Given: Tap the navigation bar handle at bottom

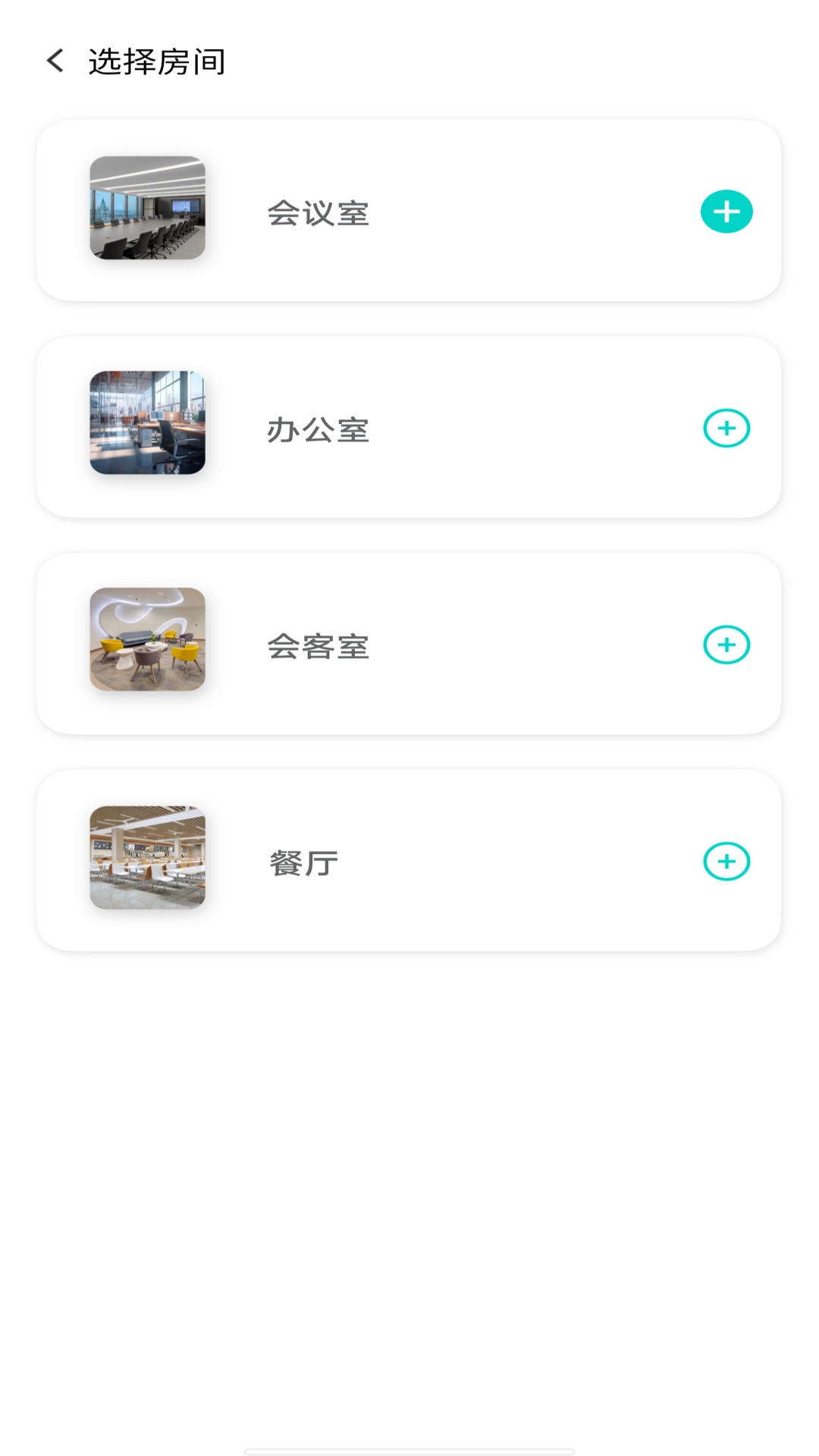Looking at the screenshot, I should 409,1449.
